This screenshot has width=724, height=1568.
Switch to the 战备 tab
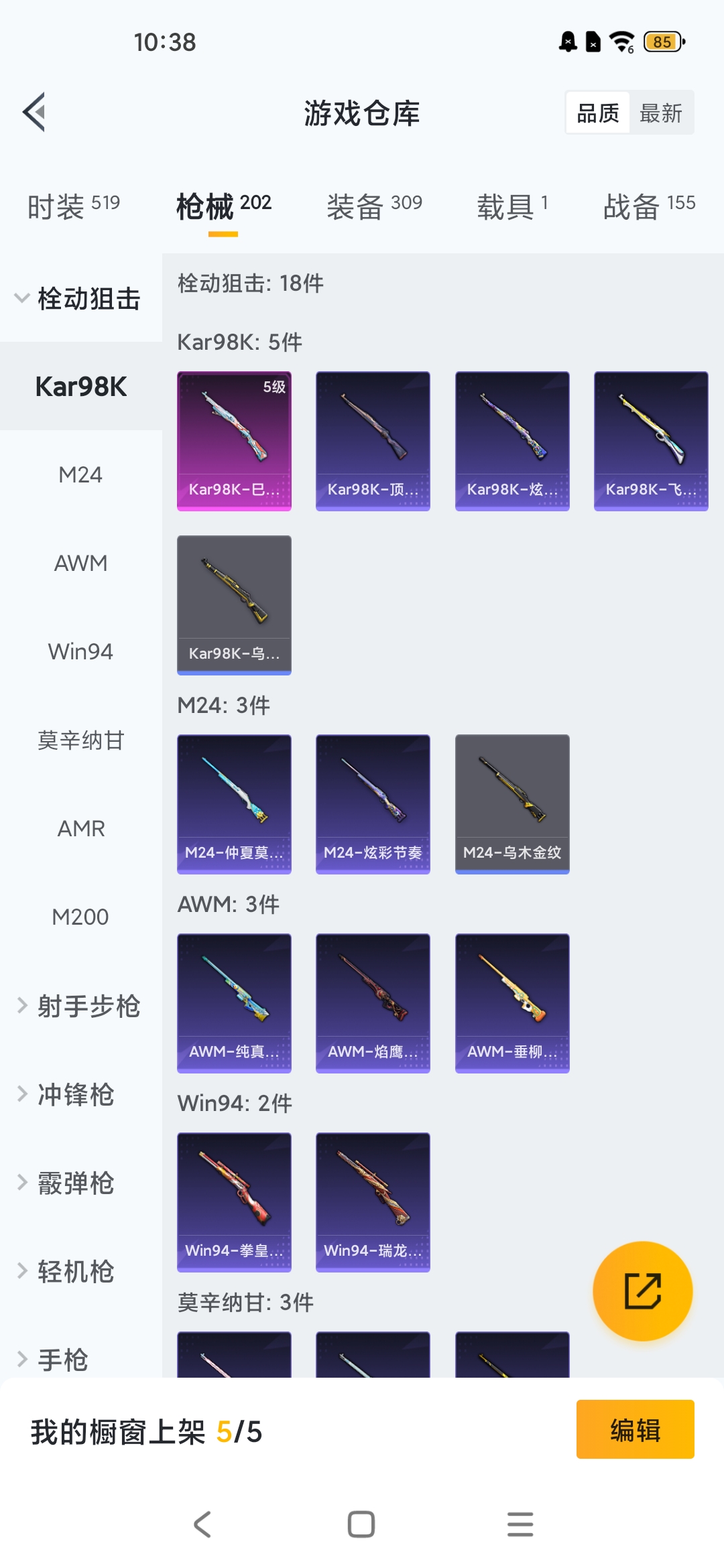[x=648, y=206]
